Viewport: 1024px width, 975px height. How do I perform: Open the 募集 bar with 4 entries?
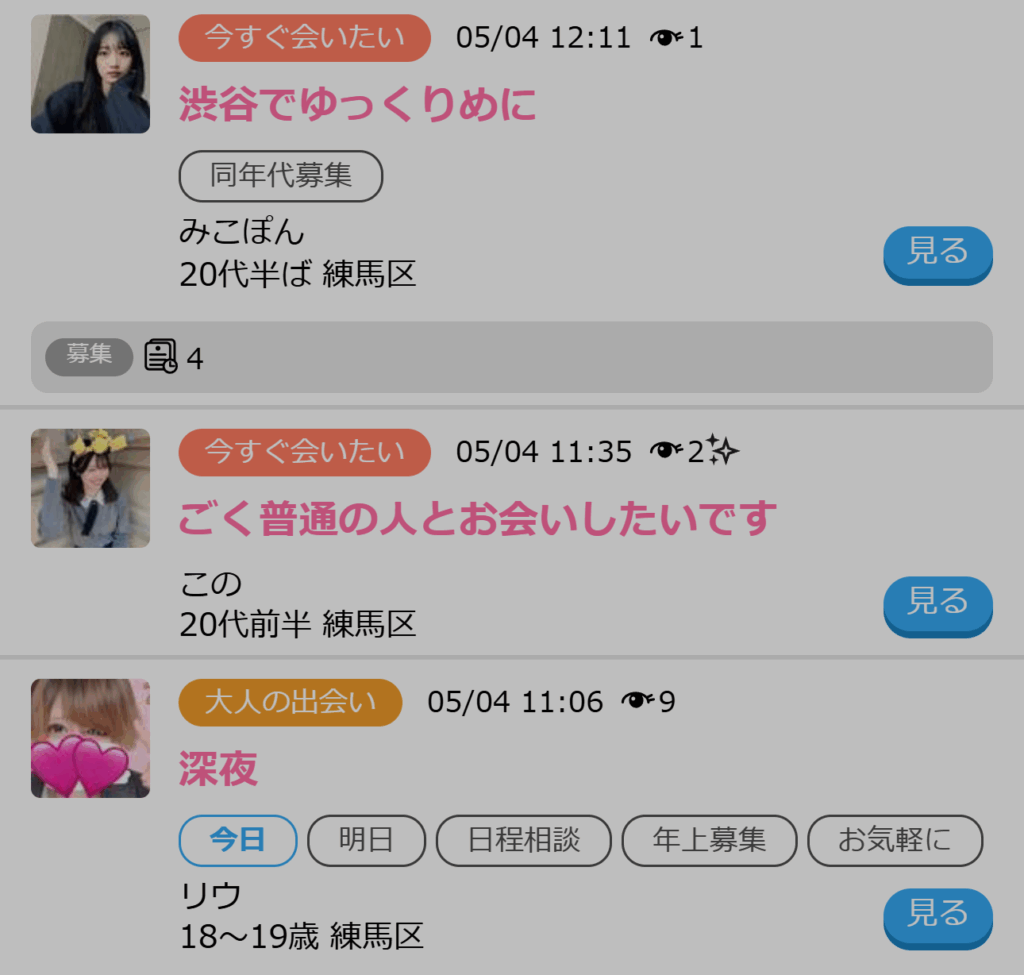511,357
